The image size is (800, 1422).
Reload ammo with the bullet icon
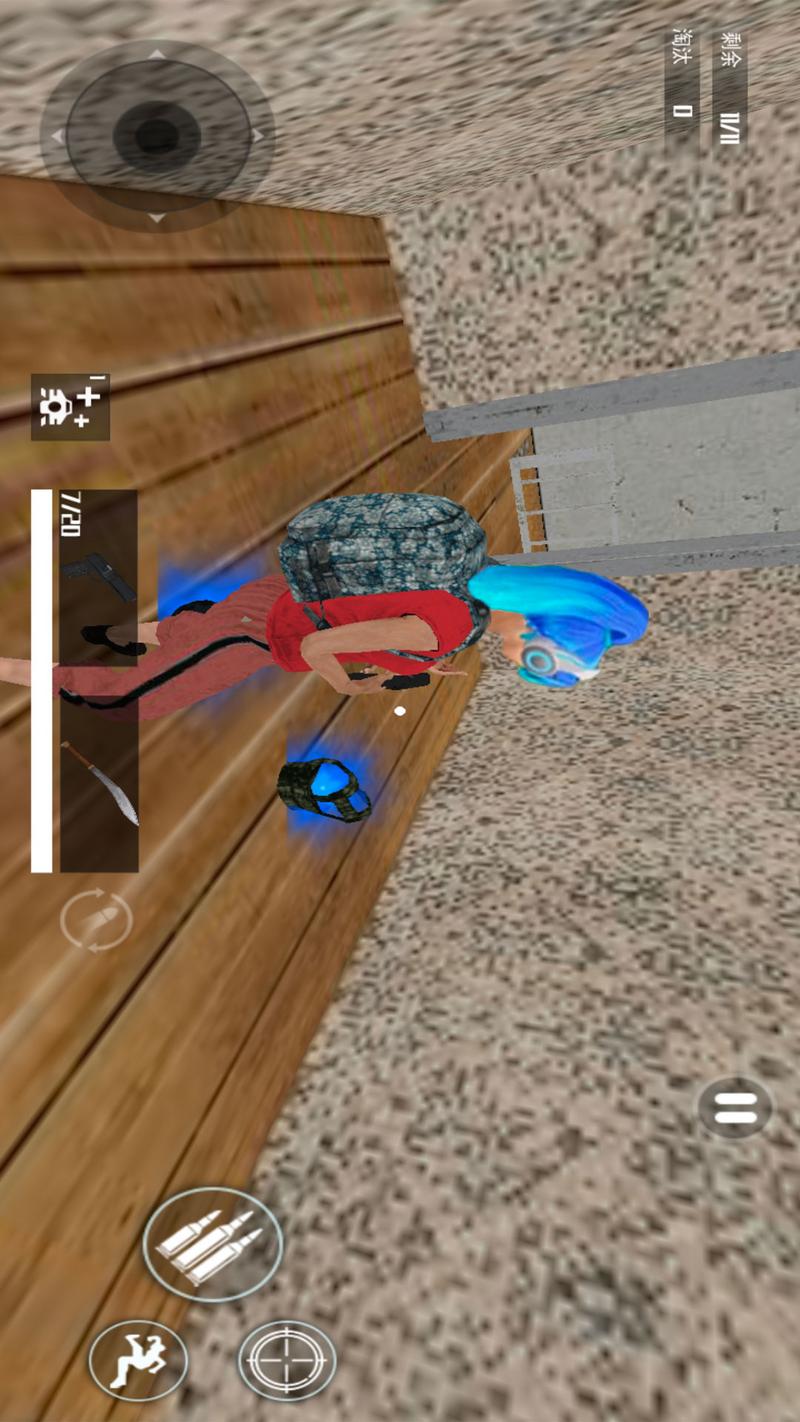point(96,920)
